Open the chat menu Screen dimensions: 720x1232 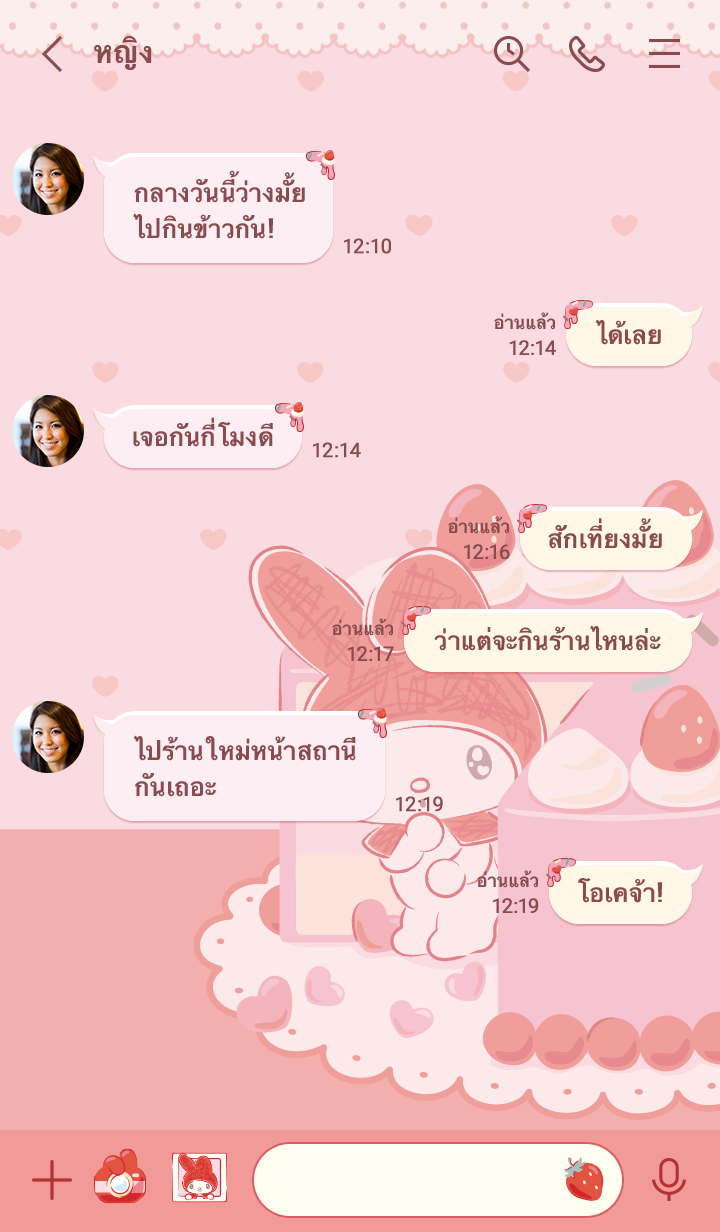point(664,54)
